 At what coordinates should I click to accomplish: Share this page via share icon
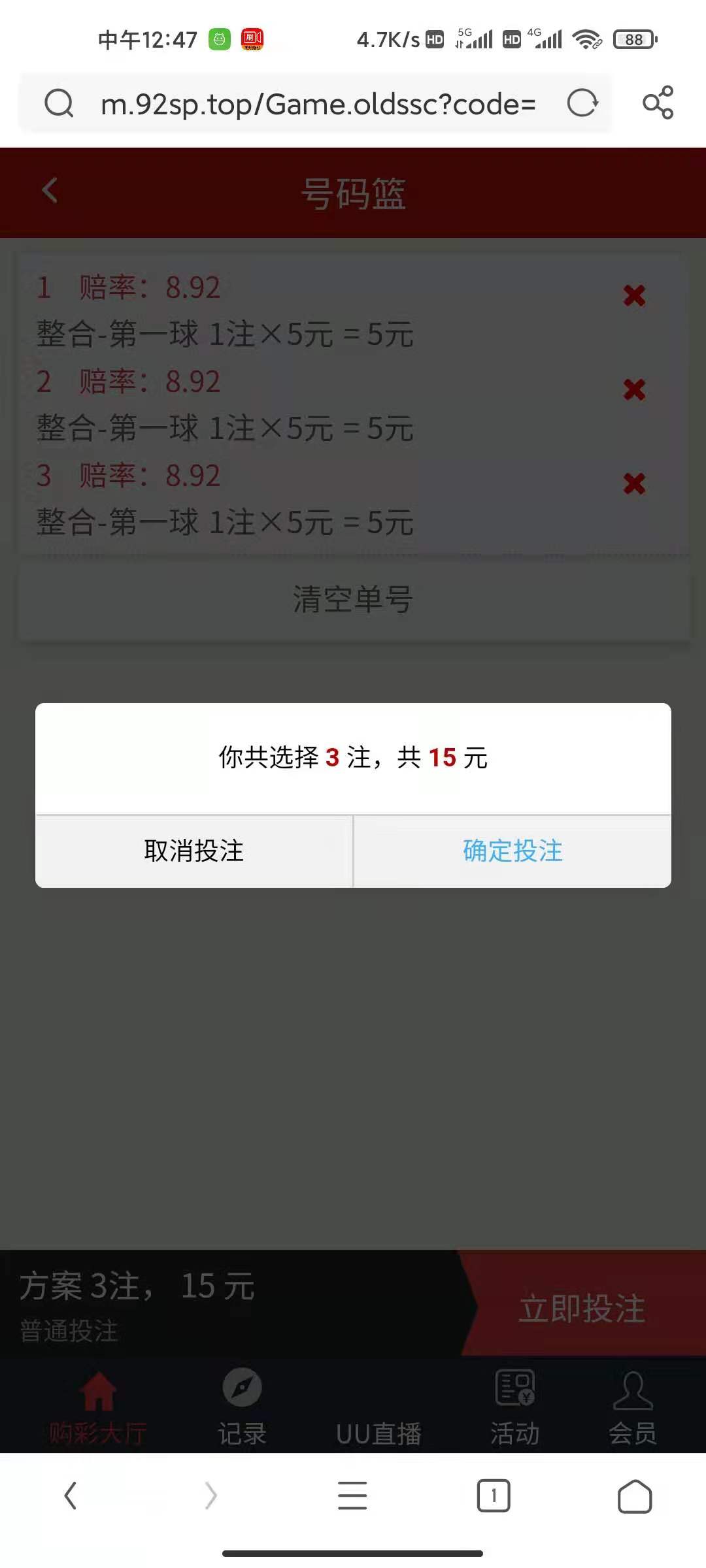point(658,103)
